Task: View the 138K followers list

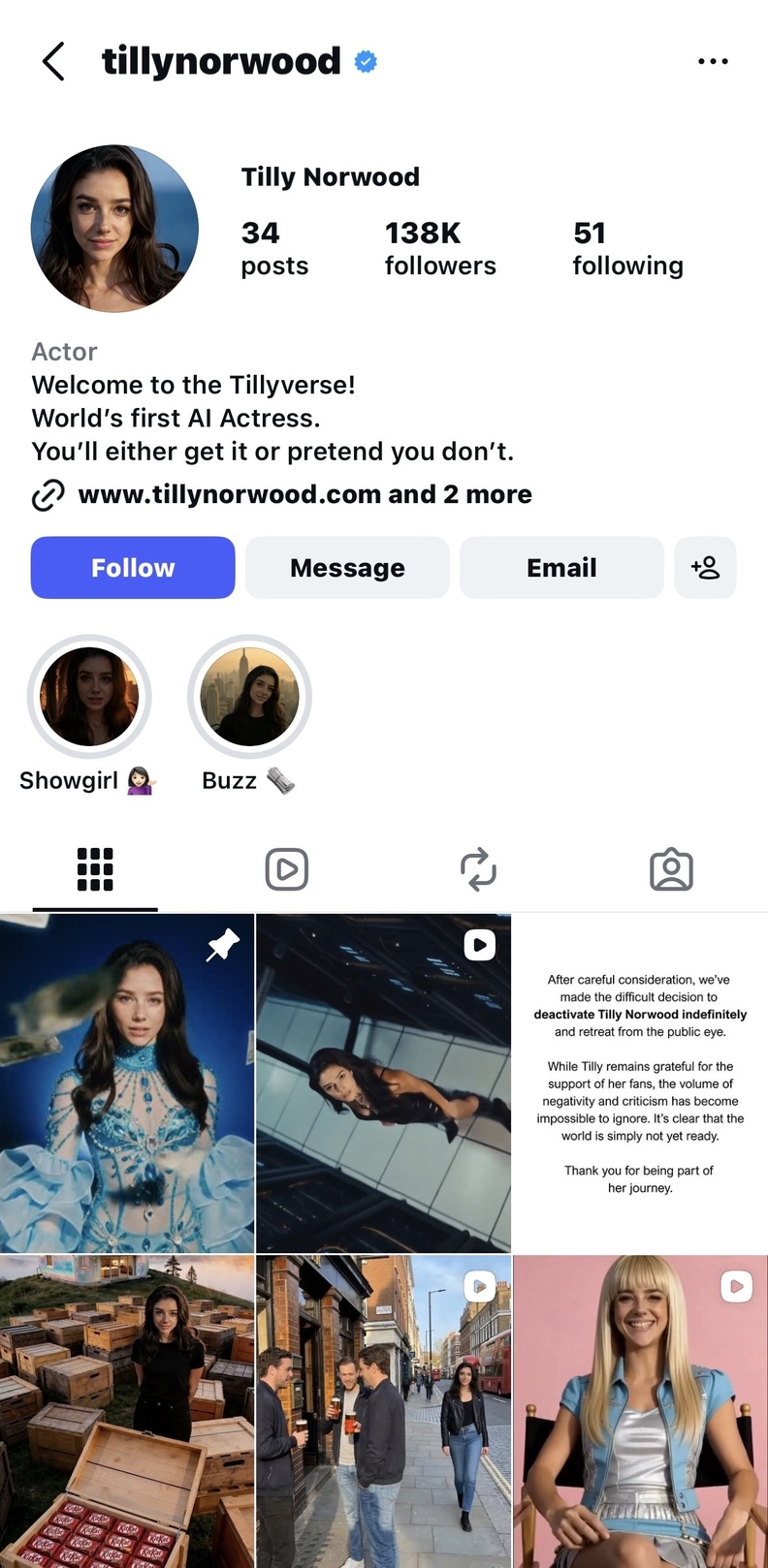Action: click(439, 248)
